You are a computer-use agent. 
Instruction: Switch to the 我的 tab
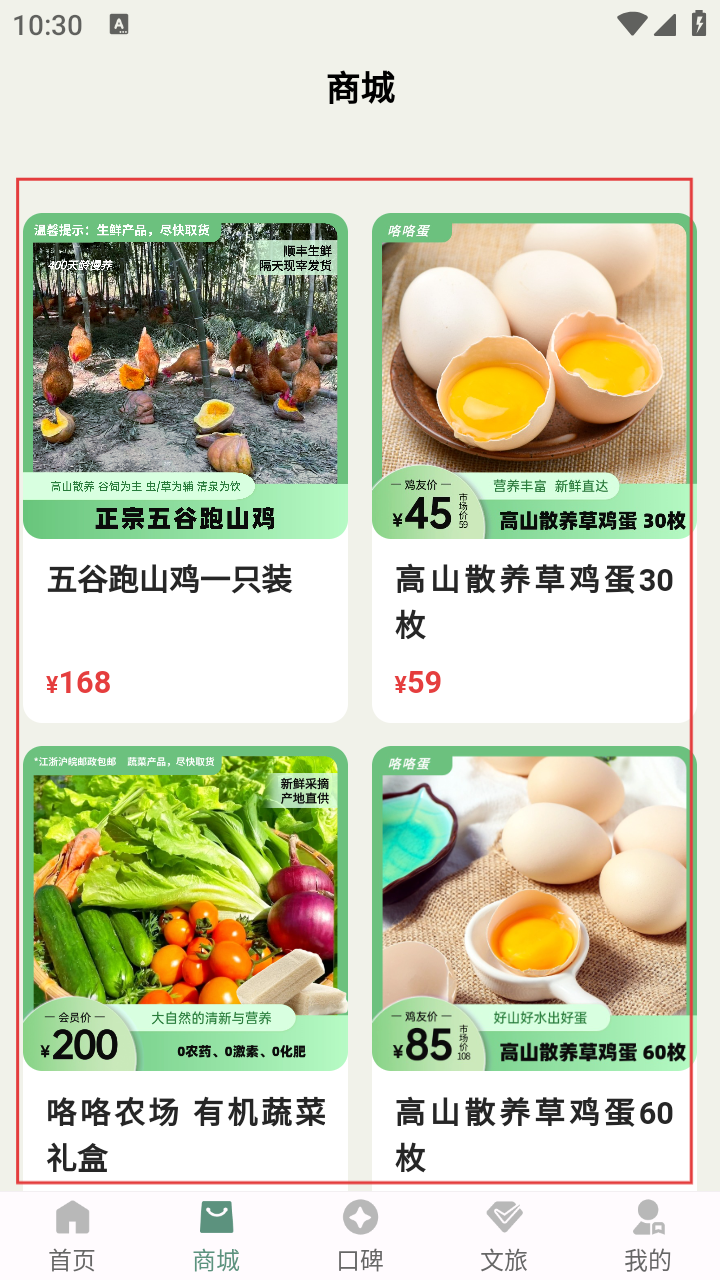[x=647, y=1236]
